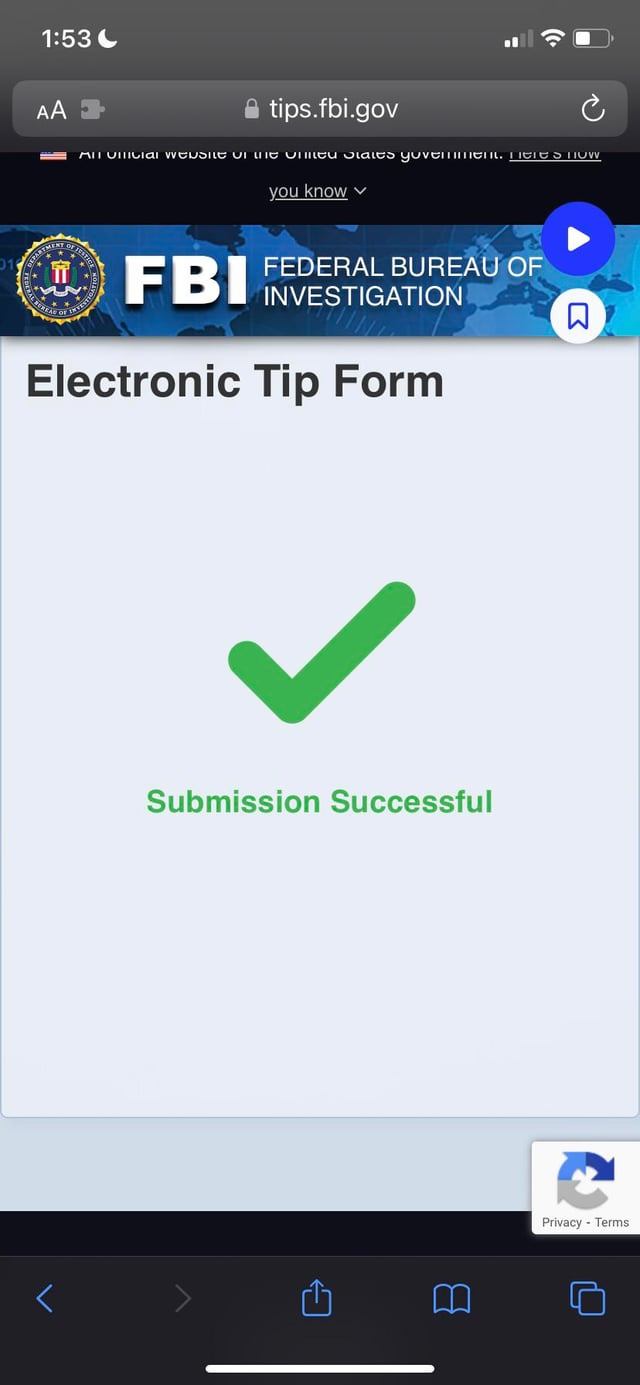The height and width of the screenshot is (1385, 640).
Task: Open the reCAPTCHA Privacy link
Action: click(562, 1222)
